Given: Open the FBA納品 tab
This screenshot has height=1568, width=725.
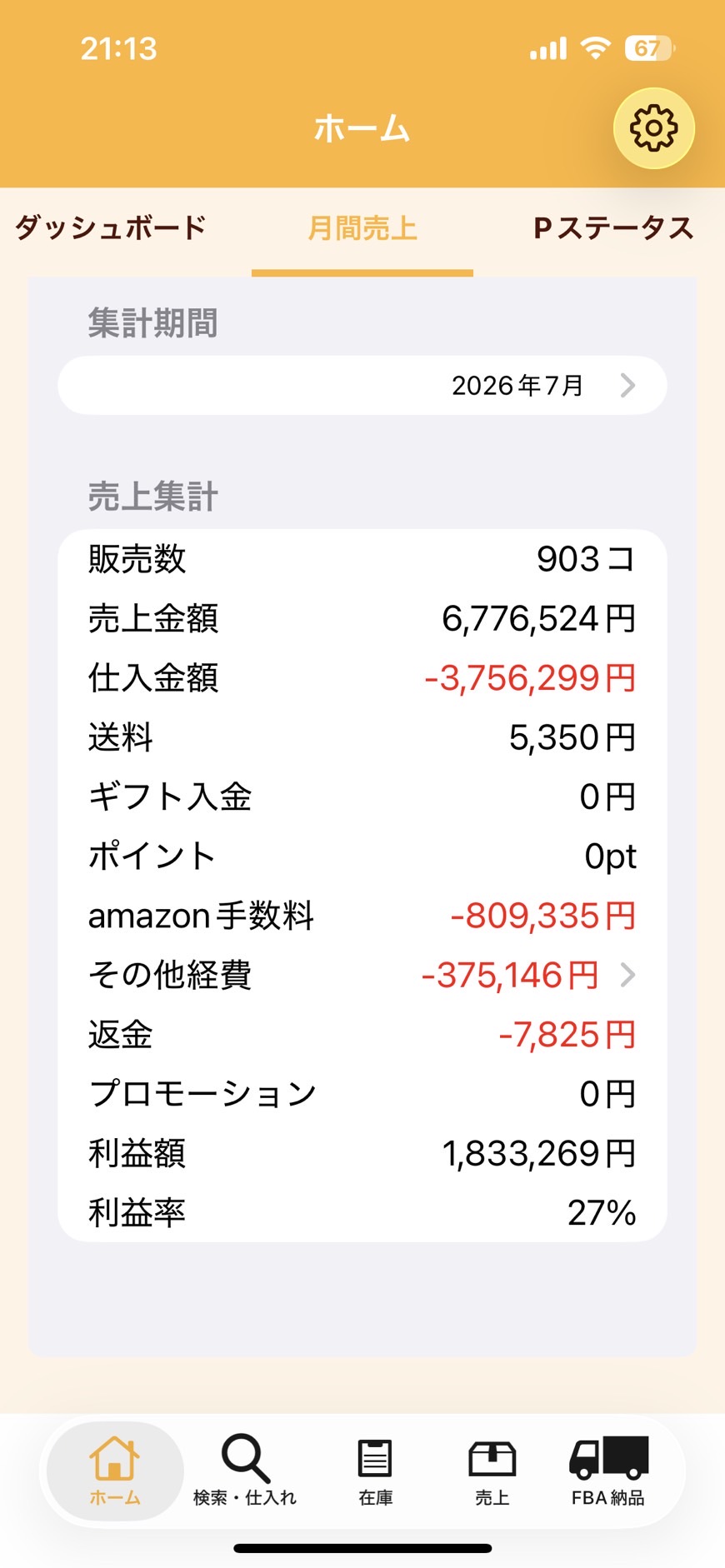Looking at the screenshot, I should tap(608, 1471).
